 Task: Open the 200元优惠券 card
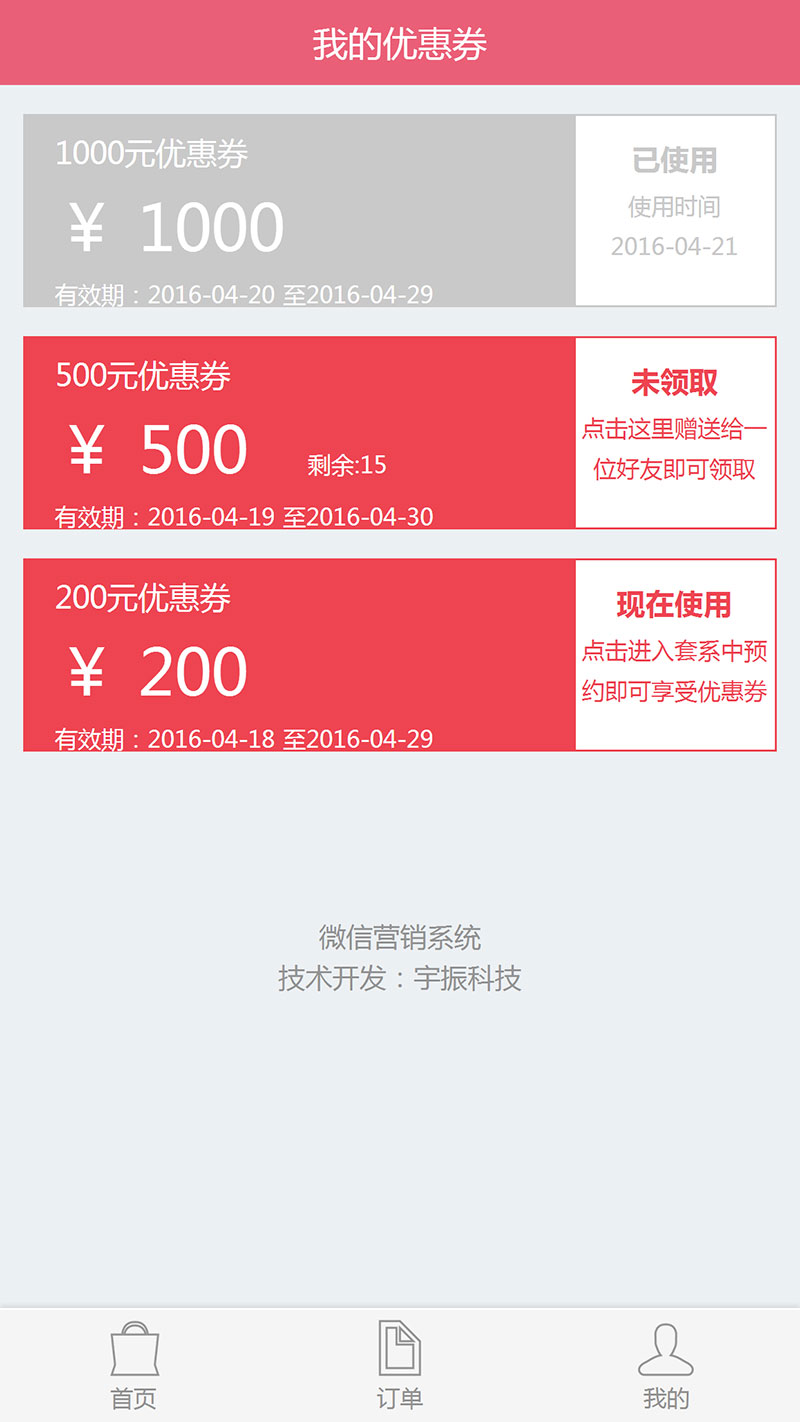295,655
